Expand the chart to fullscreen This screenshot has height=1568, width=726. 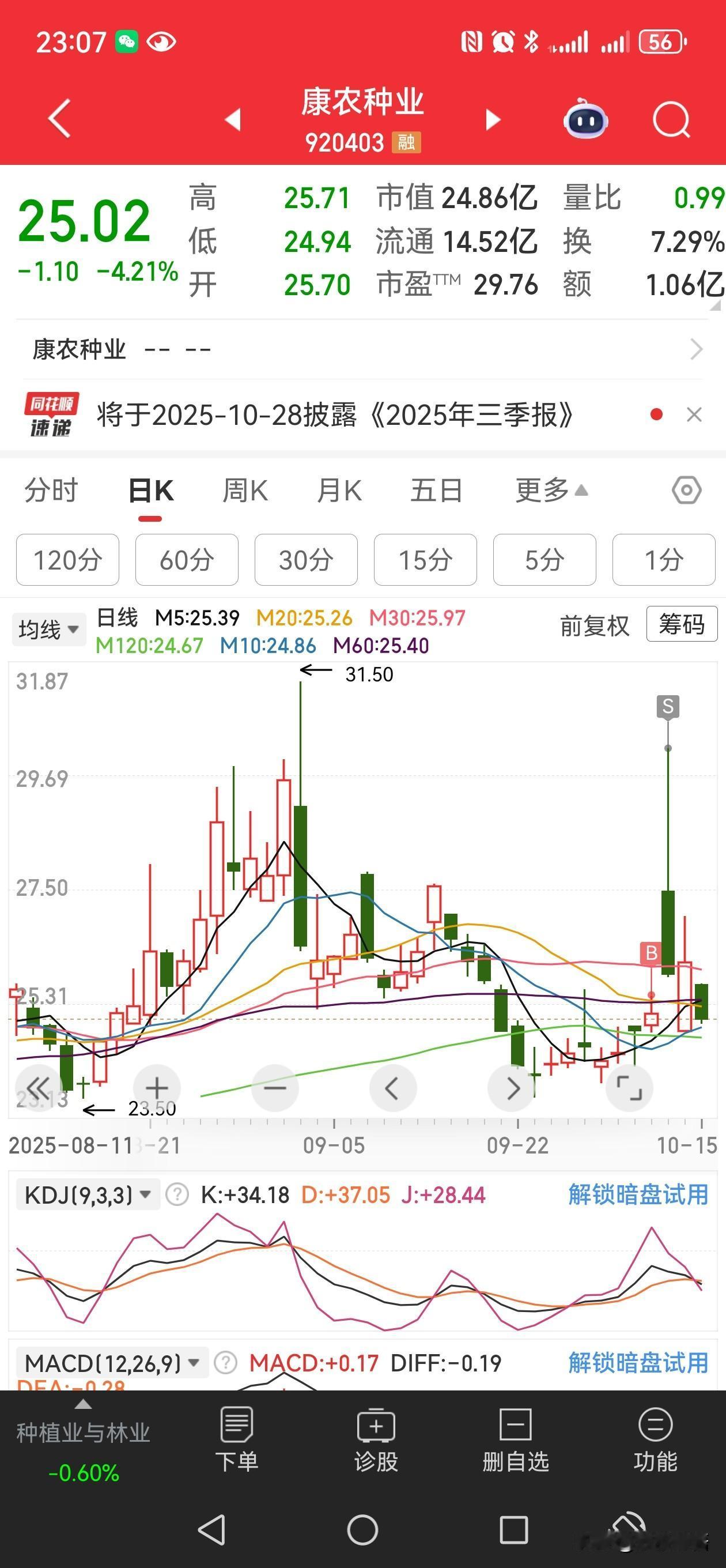[629, 1088]
